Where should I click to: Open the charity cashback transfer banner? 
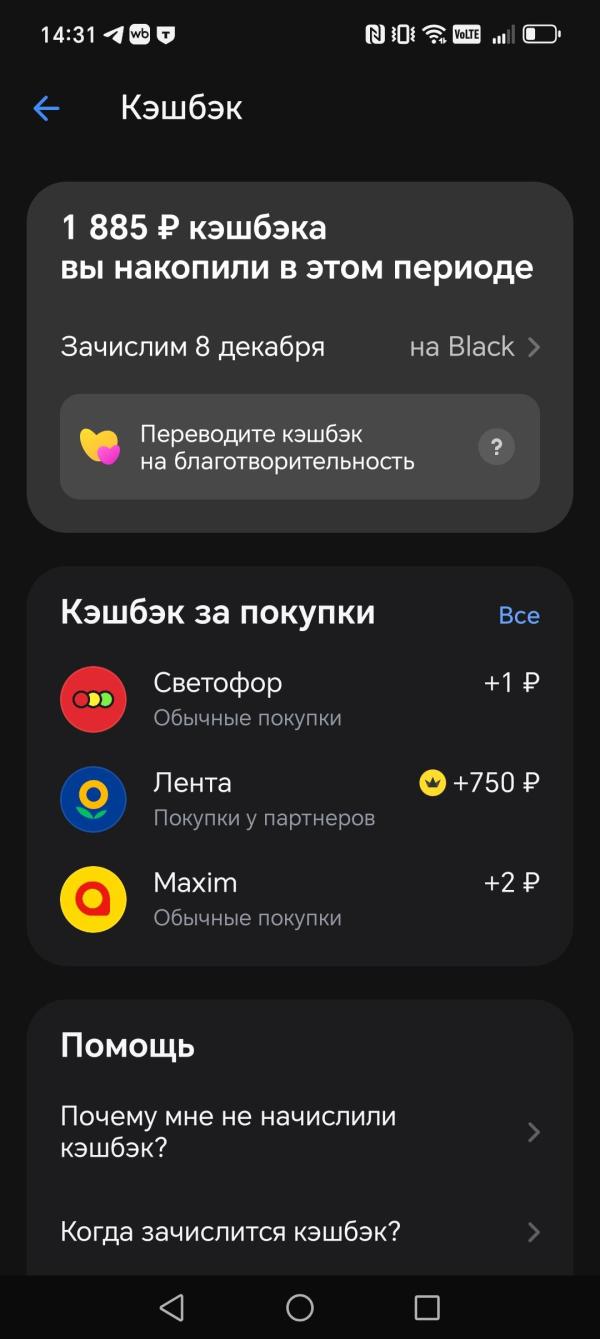click(x=300, y=447)
